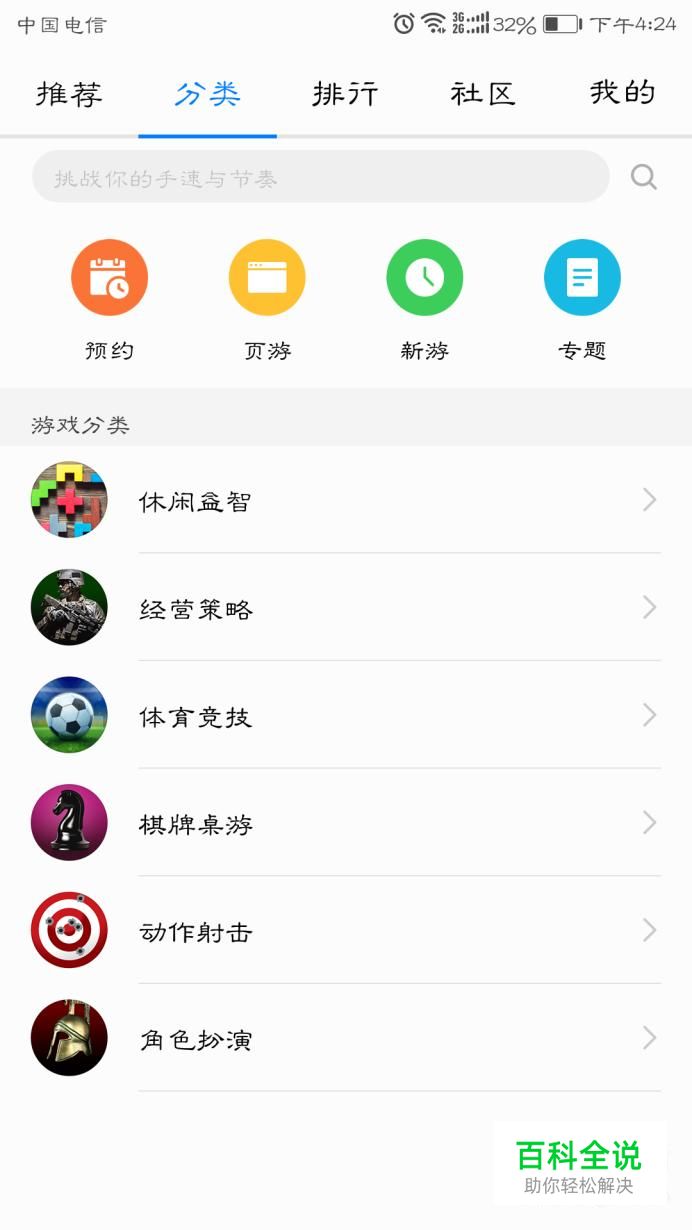Browse the 角色扮演 category
The height and width of the screenshot is (1230, 692).
click(345, 1039)
